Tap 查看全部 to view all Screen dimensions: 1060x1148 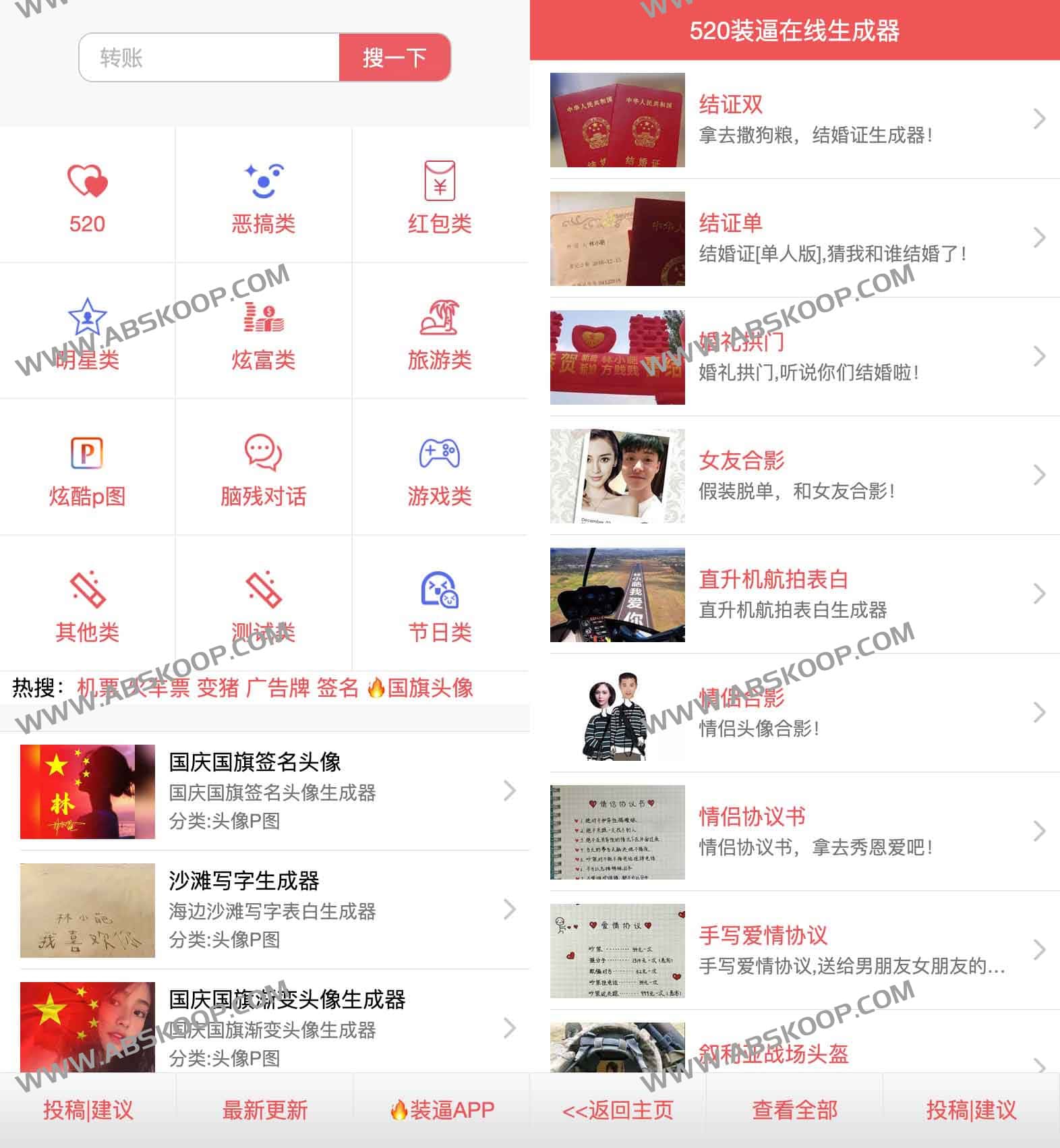pyautogui.click(x=794, y=1110)
